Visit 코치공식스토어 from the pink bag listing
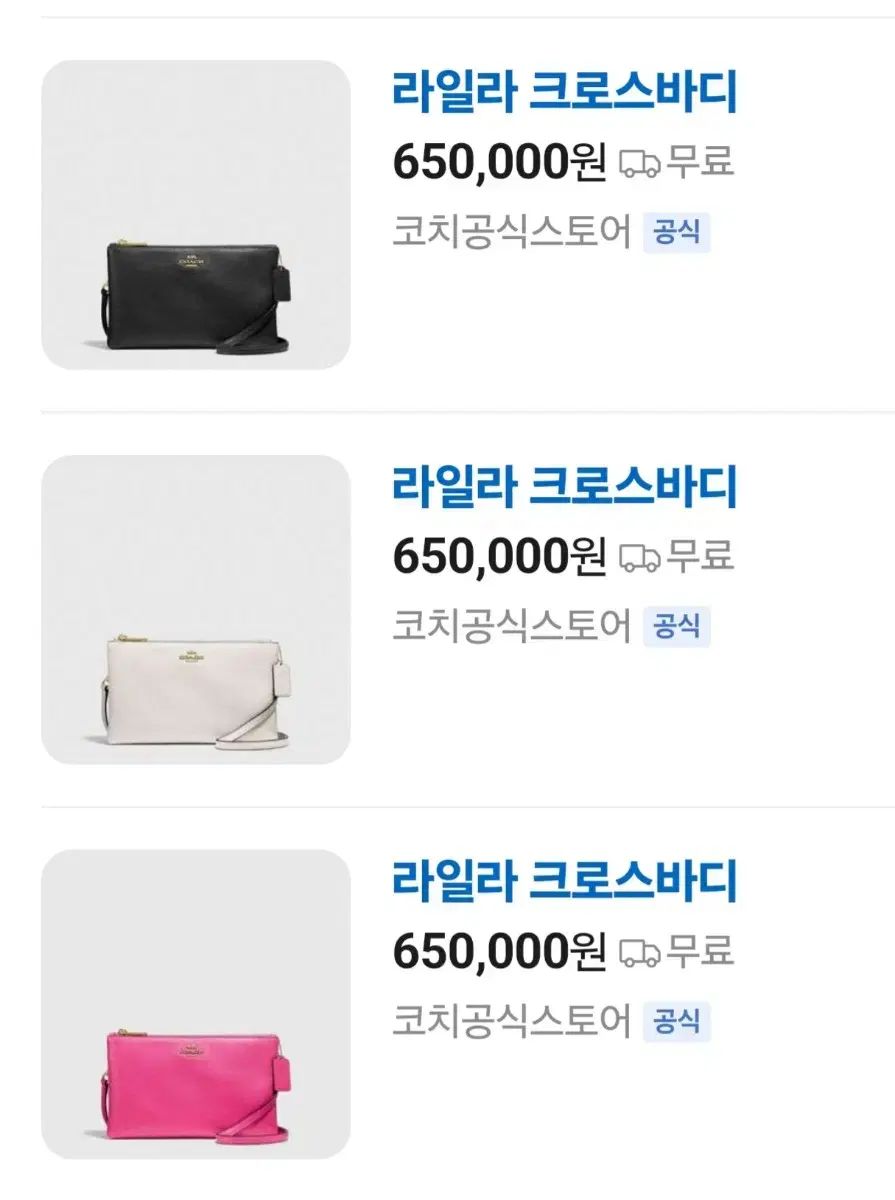895x1200 pixels. pos(511,1021)
